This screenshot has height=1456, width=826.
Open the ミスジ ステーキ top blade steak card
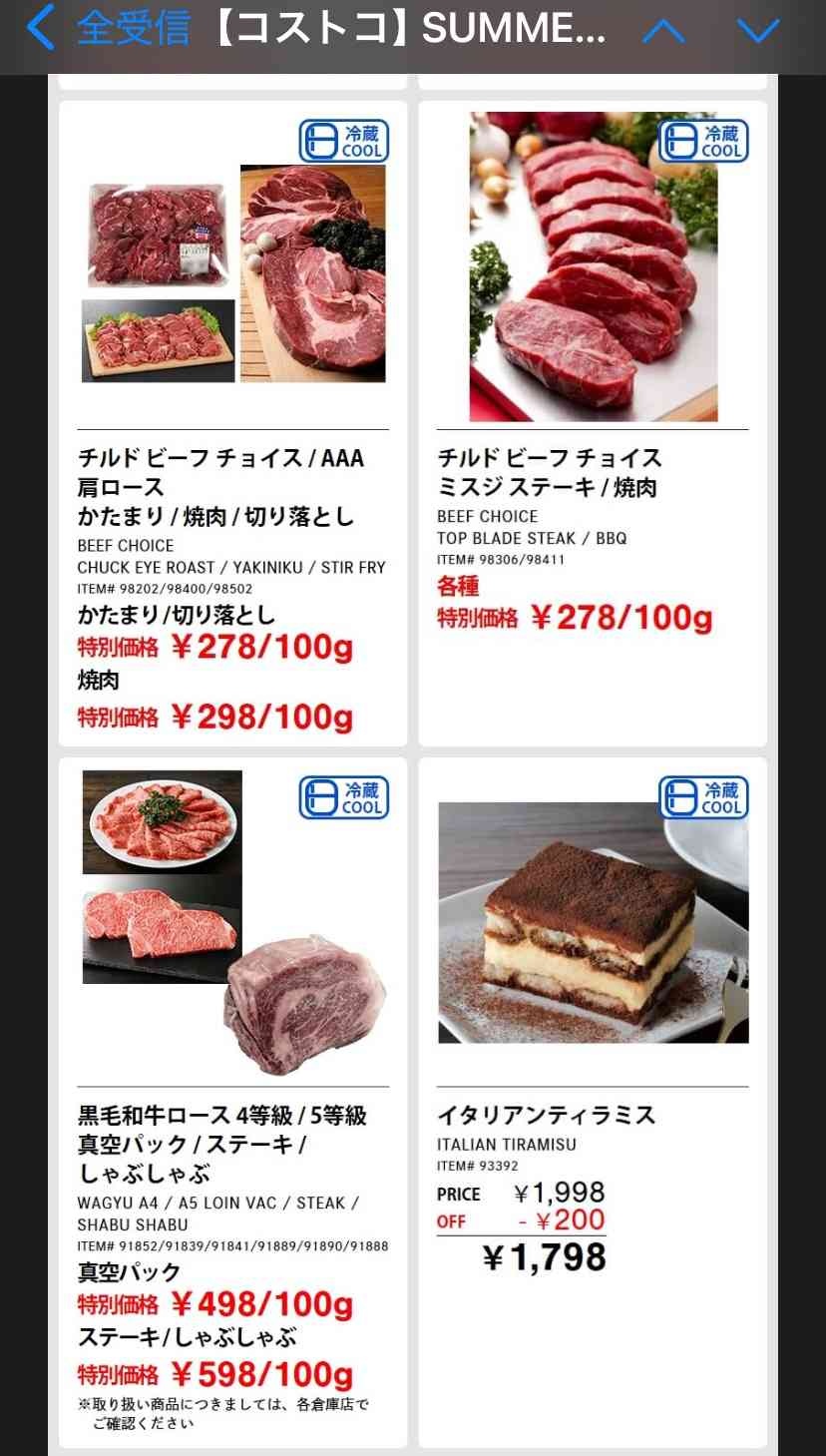(x=593, y=423)
